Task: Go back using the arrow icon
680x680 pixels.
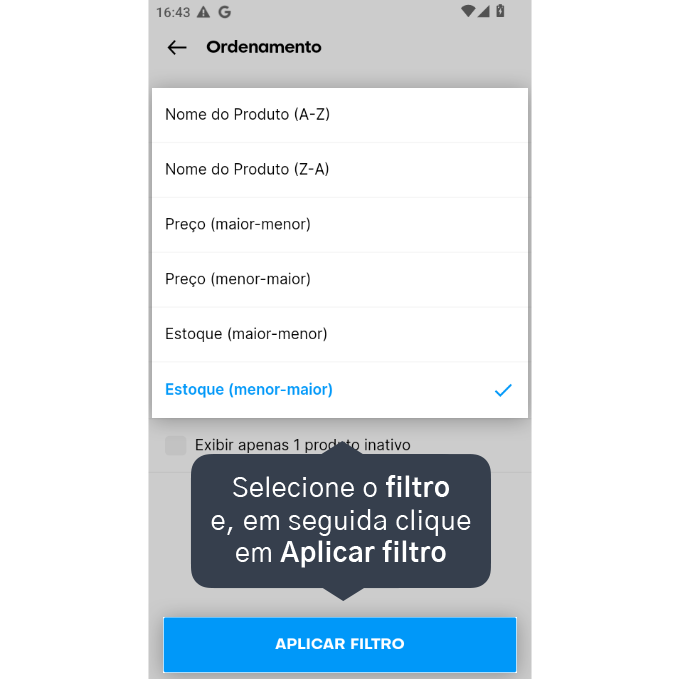Action: [x=177, y=47]
